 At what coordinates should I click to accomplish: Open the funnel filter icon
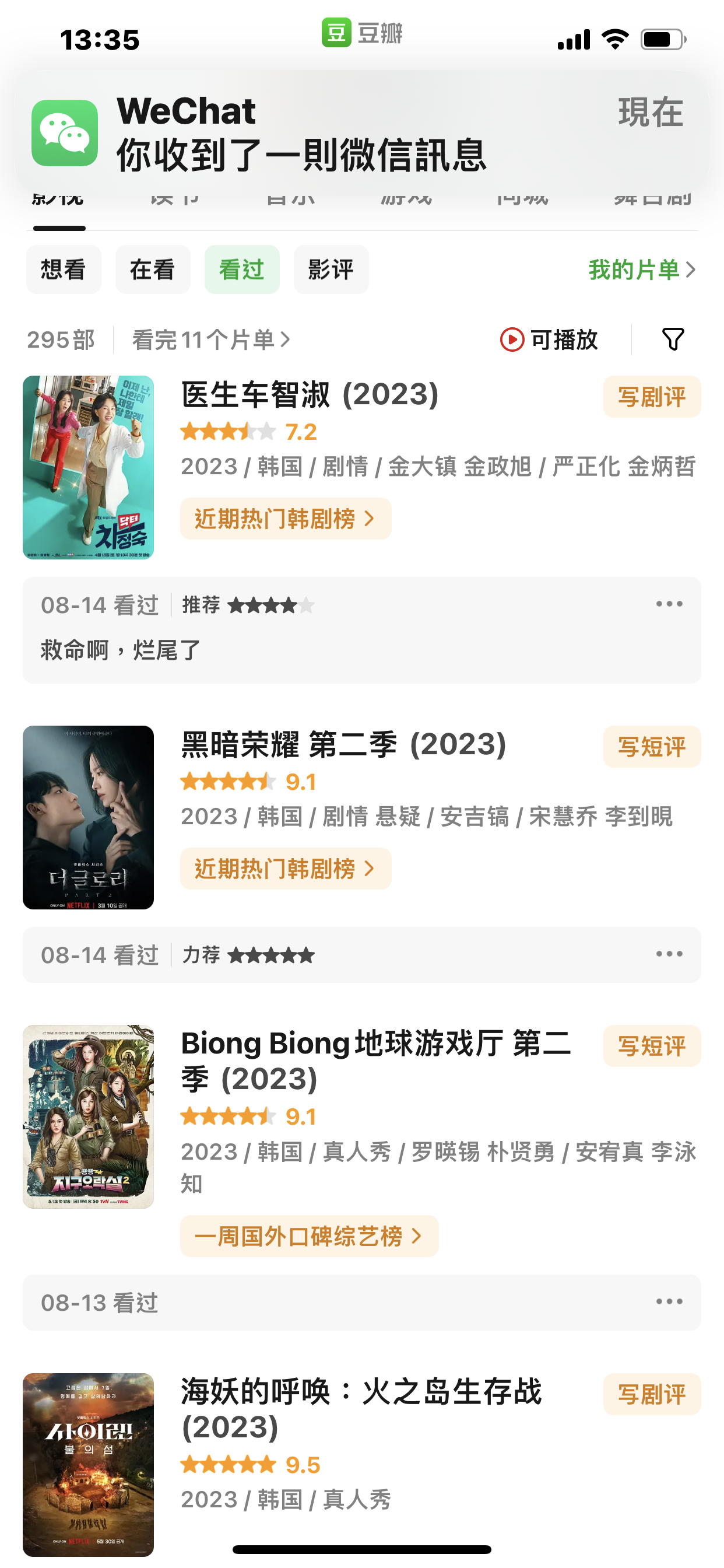(x=673, y=339)
